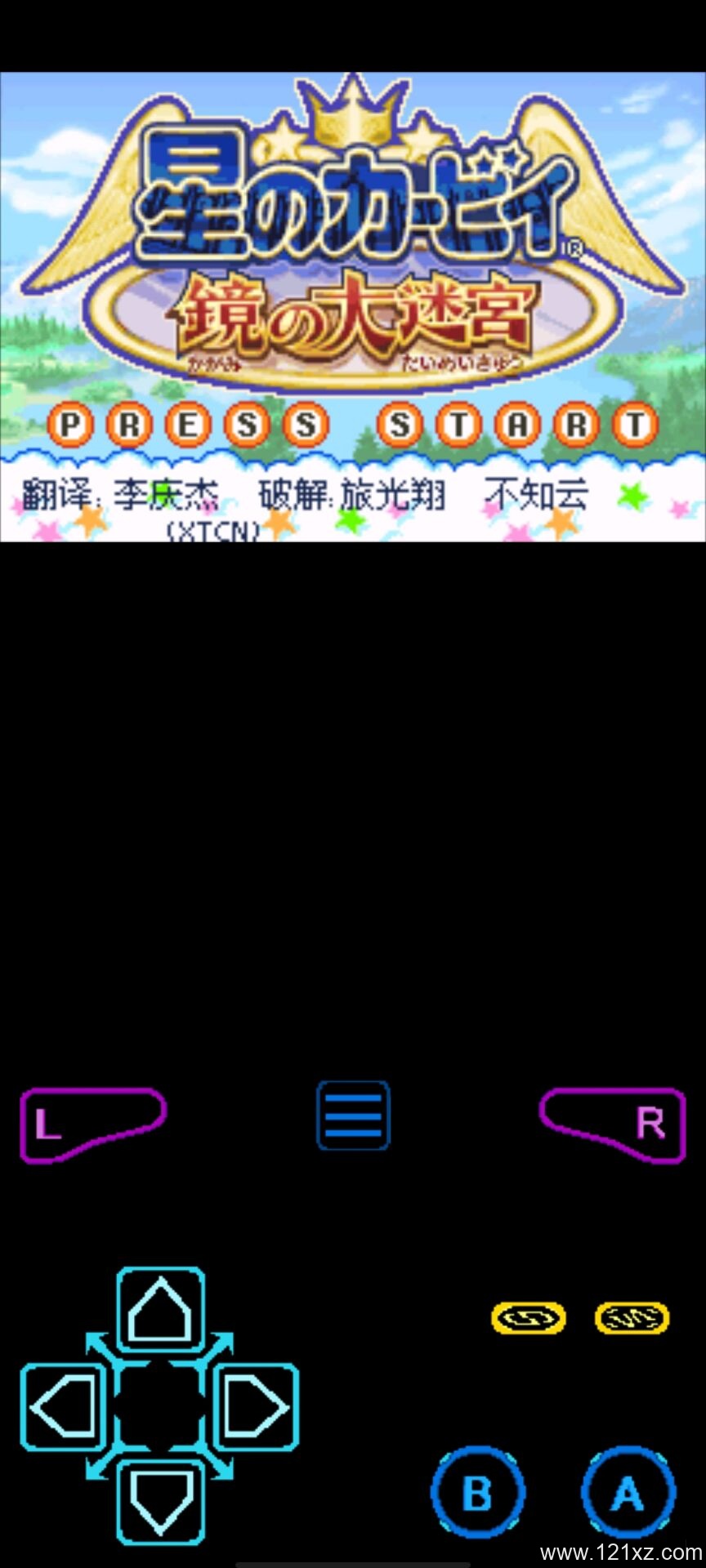
Task: Hit the yellow Select button
Action: tap(528, 1317)
